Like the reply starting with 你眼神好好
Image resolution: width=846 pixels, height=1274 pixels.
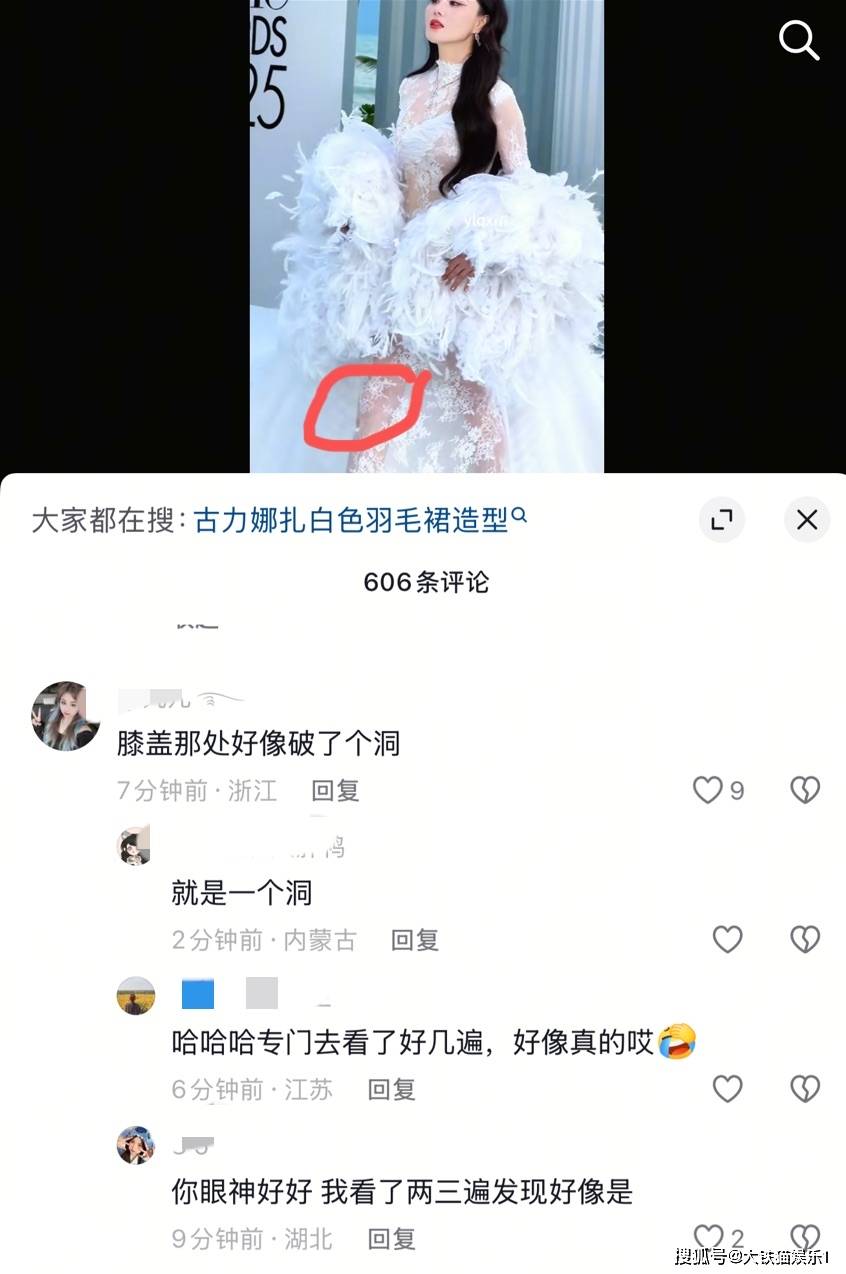coord(708,1237)
